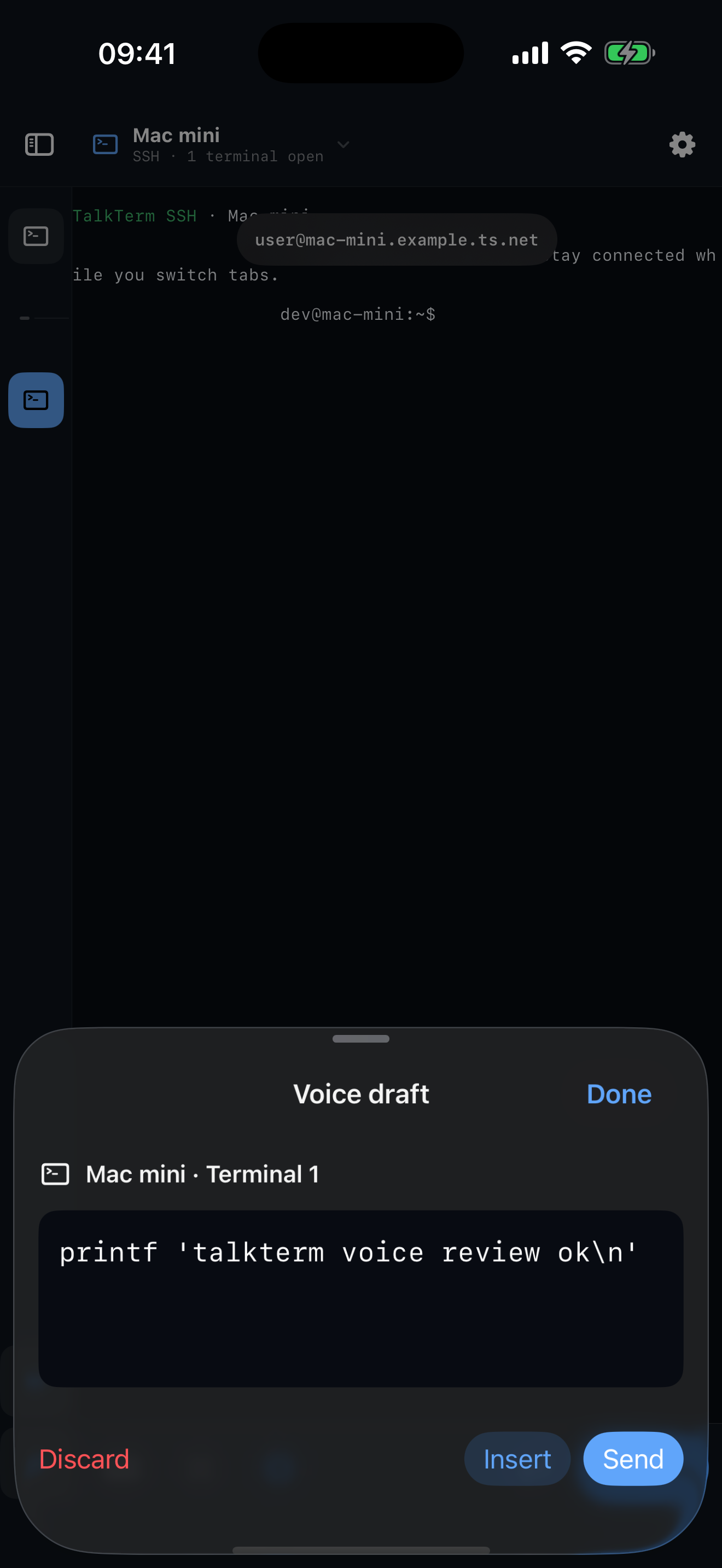Select the highlighted blue terminal tab
This screenshot has width=722, height=1568.
click(x=36, y=400)
